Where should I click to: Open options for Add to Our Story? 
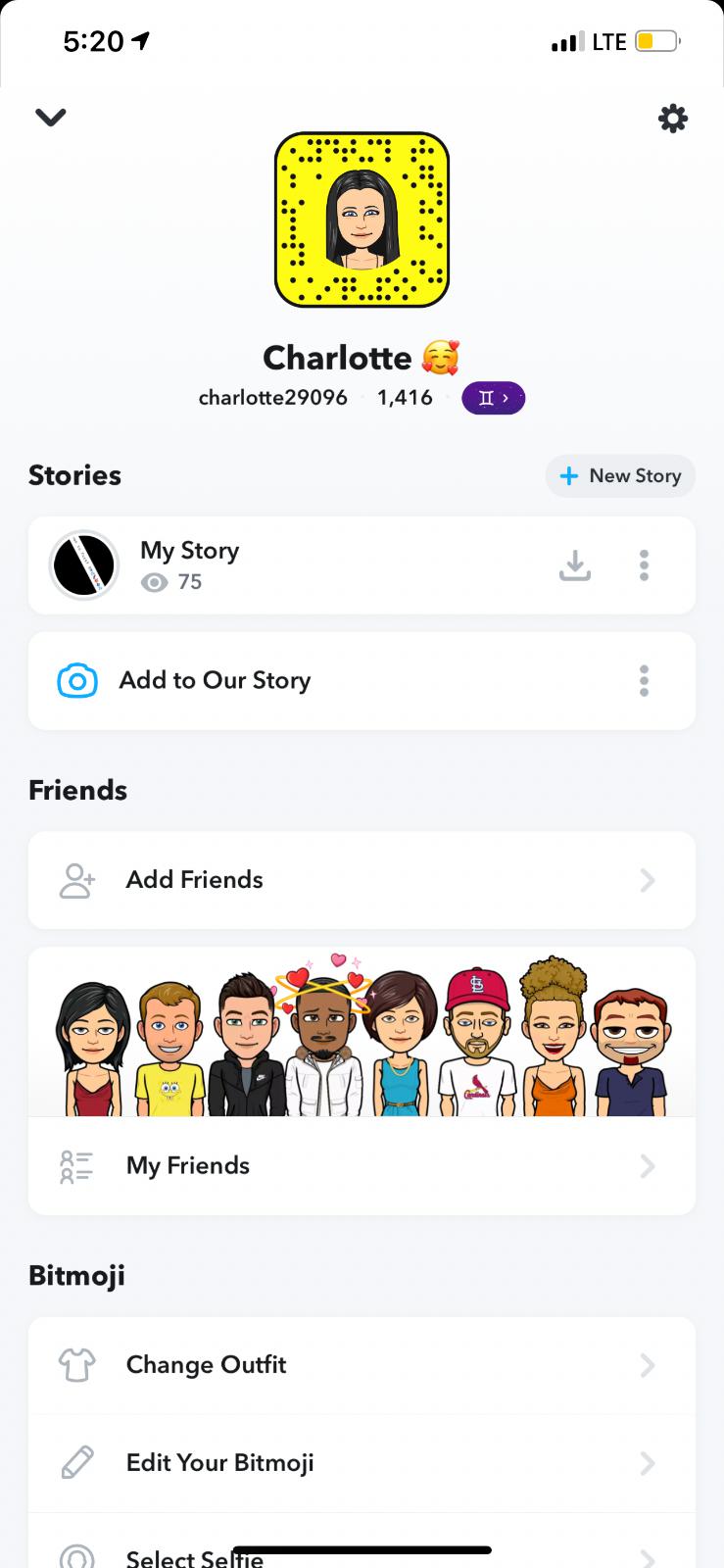coord(644,680)
